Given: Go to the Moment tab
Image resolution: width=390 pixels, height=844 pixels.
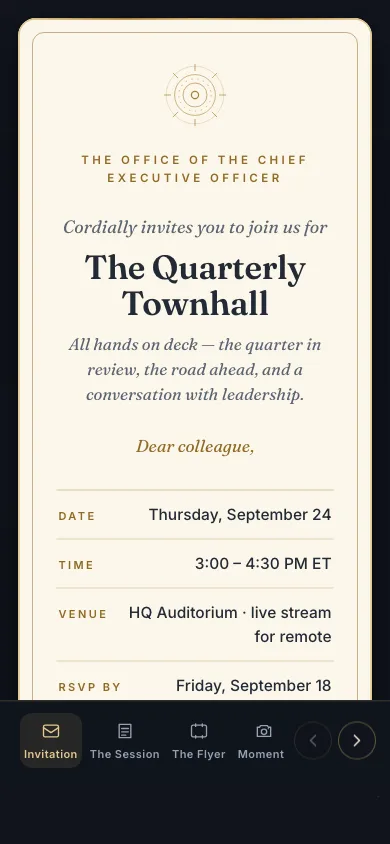Looking at the screenshot, I should coord(261,741).
